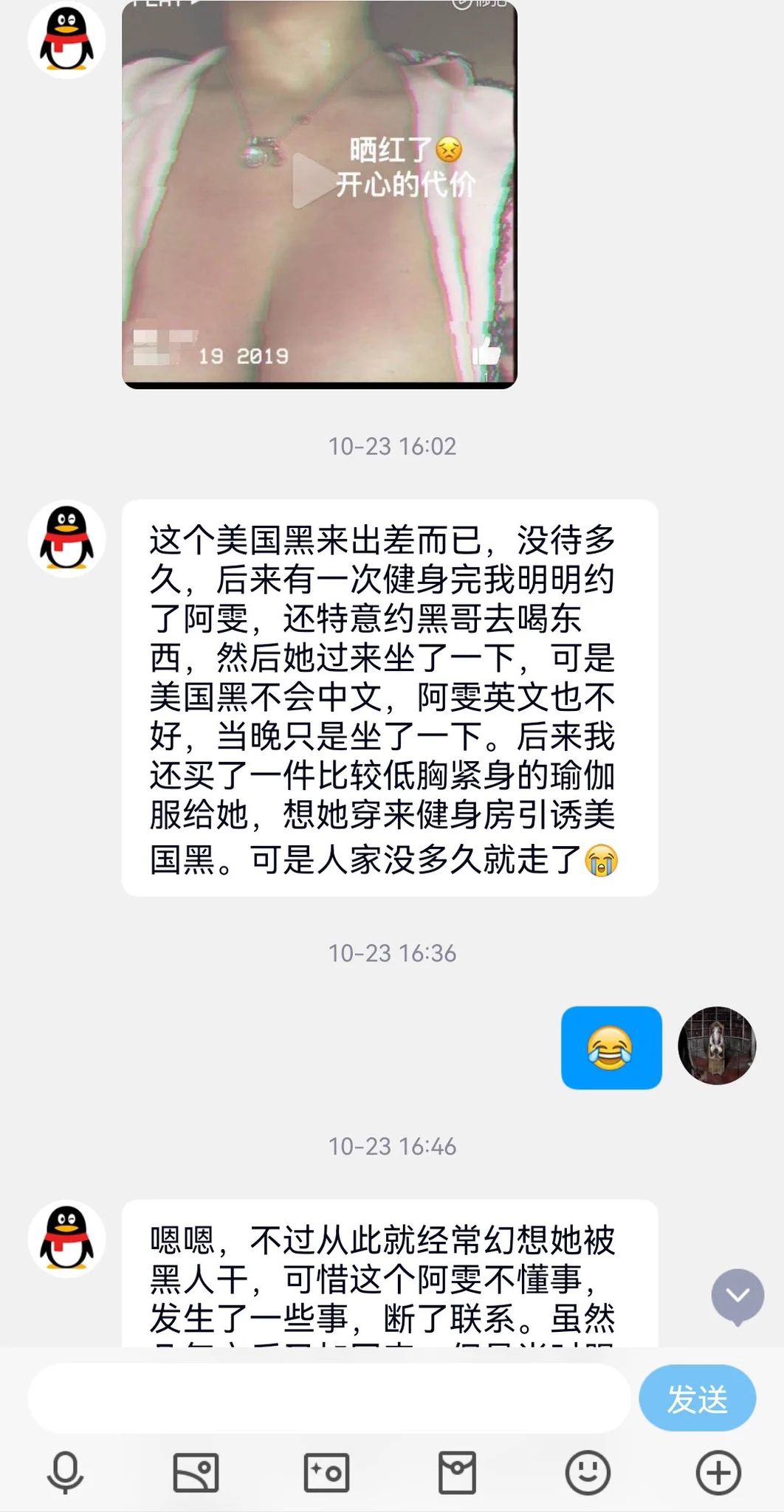This screenshot has width=784, height=1512.
Task: Open the red packet icon
Action: tap(457, 1473)
